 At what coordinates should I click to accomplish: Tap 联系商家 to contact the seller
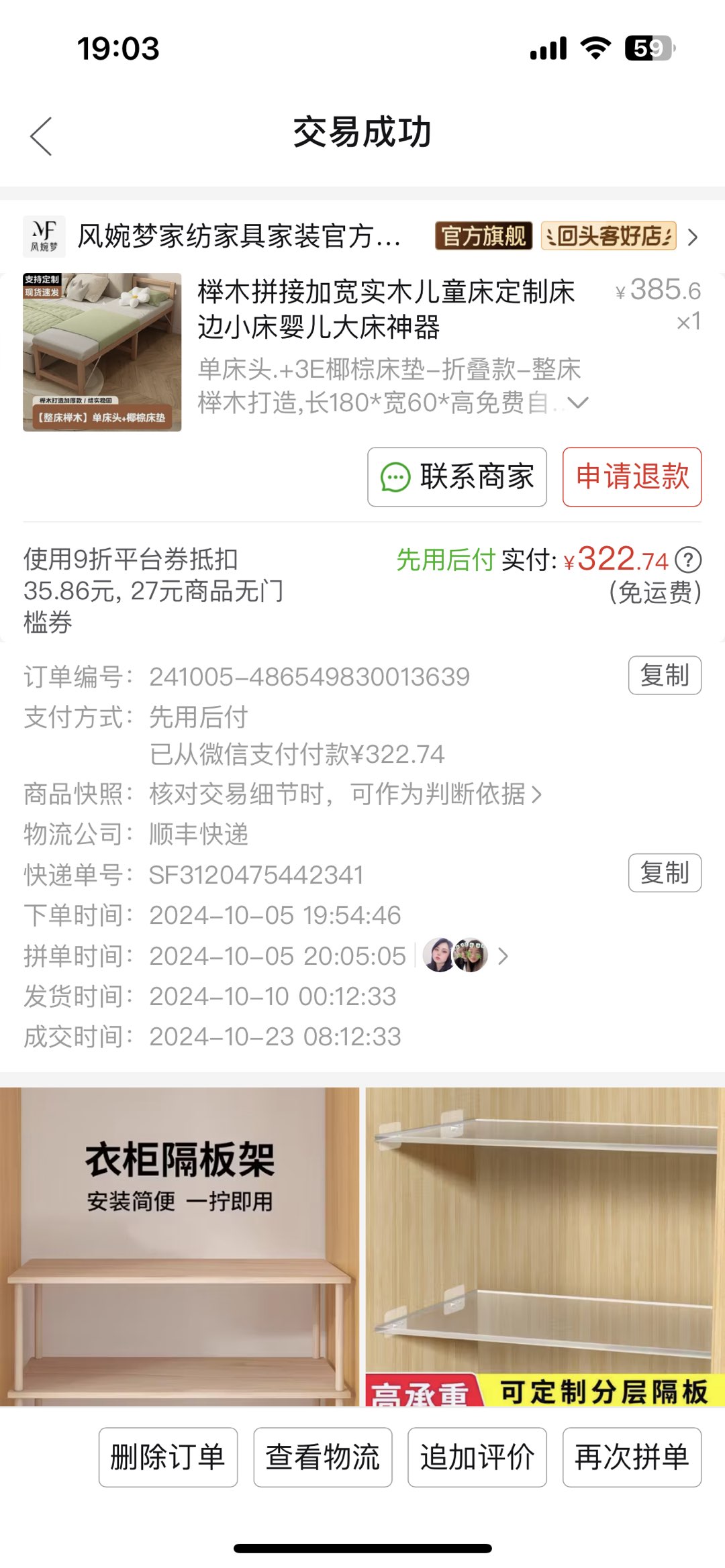click(x=457, y=477)
